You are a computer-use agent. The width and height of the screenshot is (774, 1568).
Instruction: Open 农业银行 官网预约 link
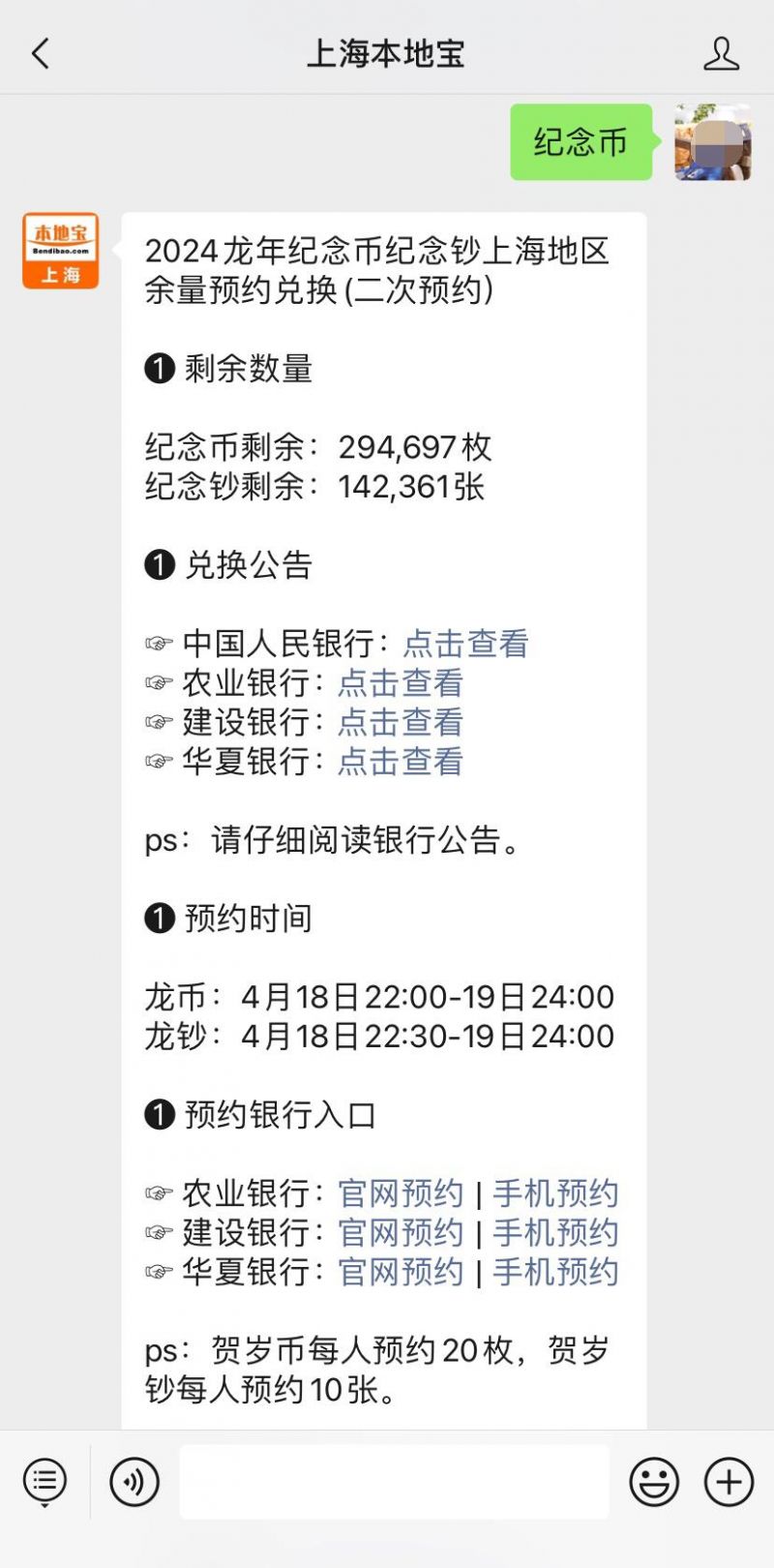pos(401,1193)
